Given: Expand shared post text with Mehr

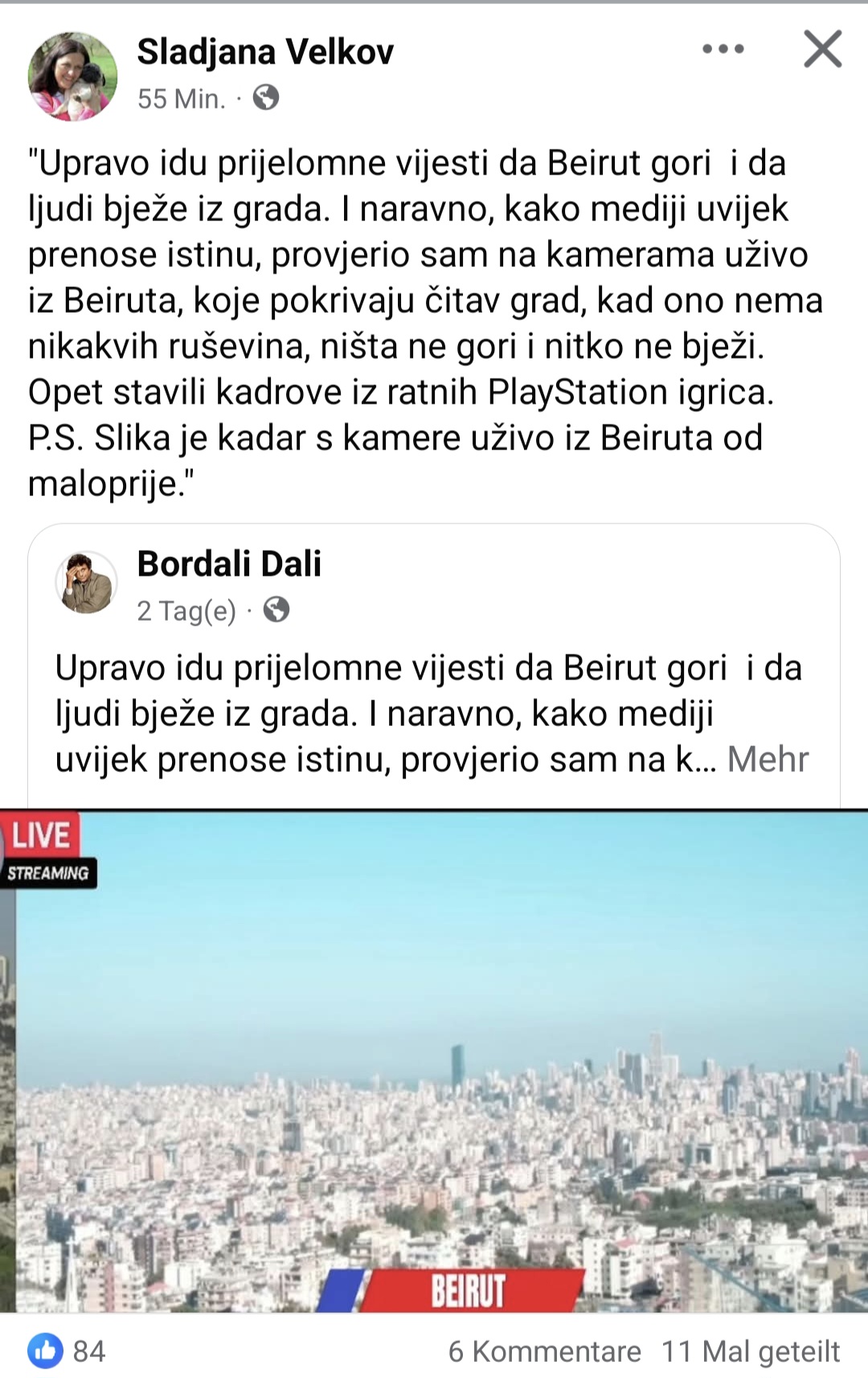Looking at the screenshot, I should (768, 760).
